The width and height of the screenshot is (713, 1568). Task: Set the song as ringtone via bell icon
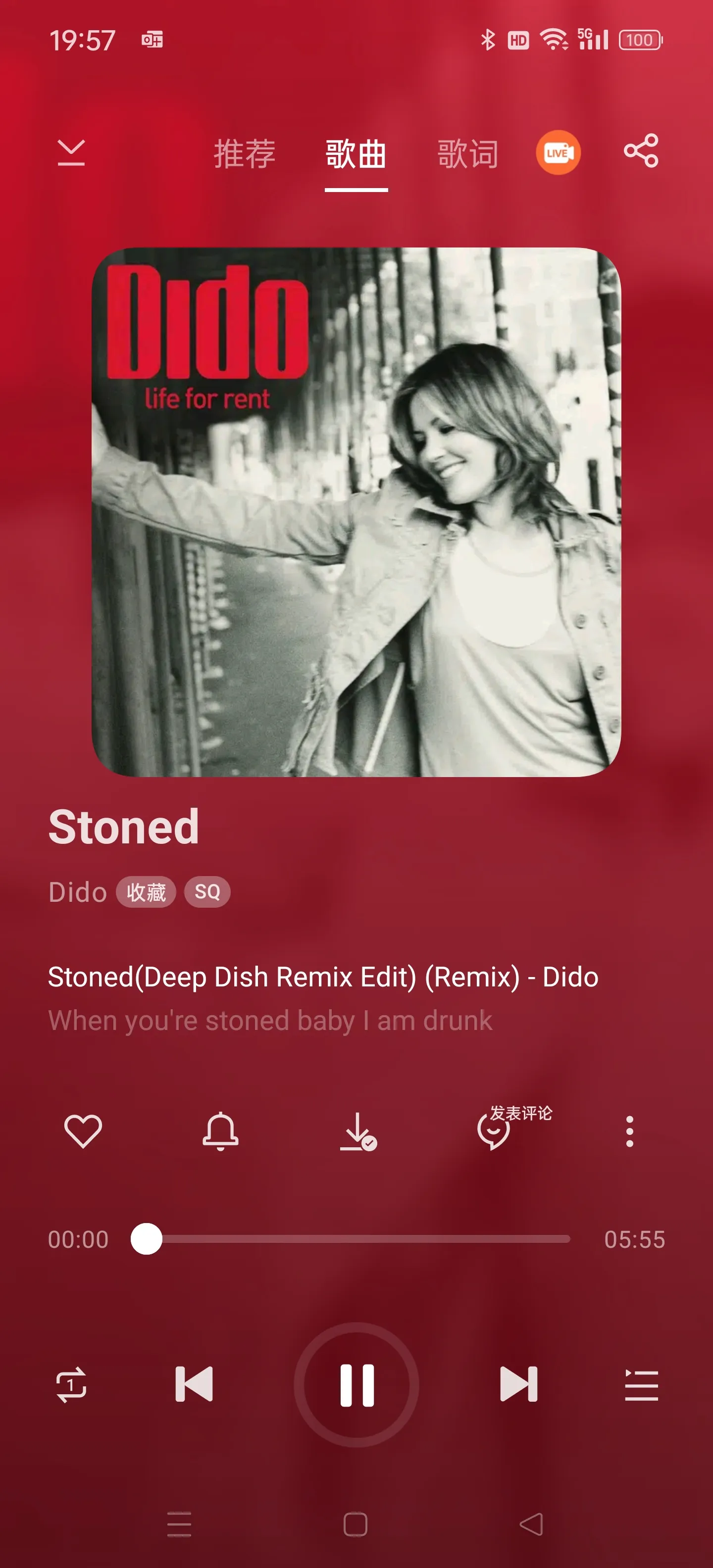pos(220,1131)
